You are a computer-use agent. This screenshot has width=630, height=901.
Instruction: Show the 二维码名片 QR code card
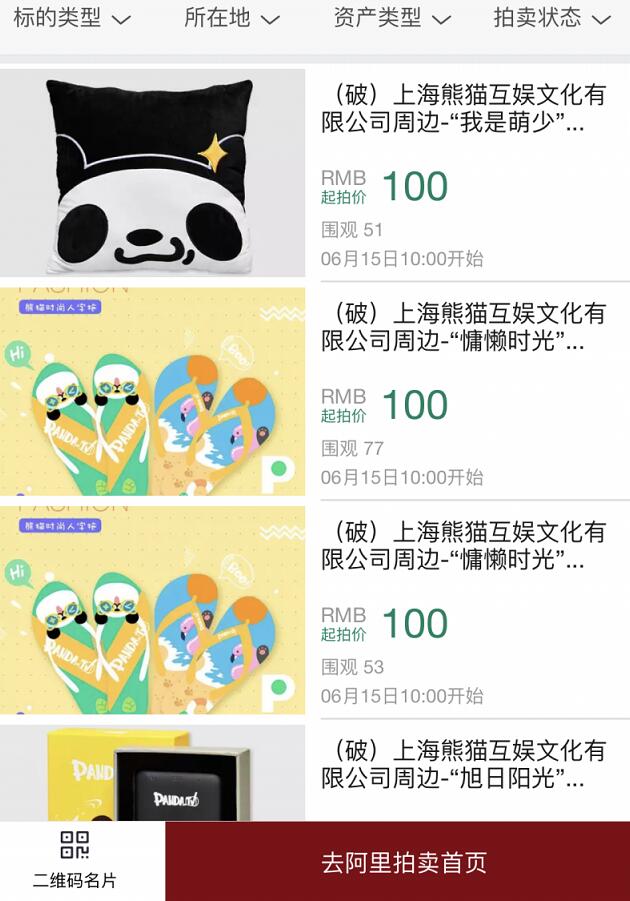tap(76, 860)
